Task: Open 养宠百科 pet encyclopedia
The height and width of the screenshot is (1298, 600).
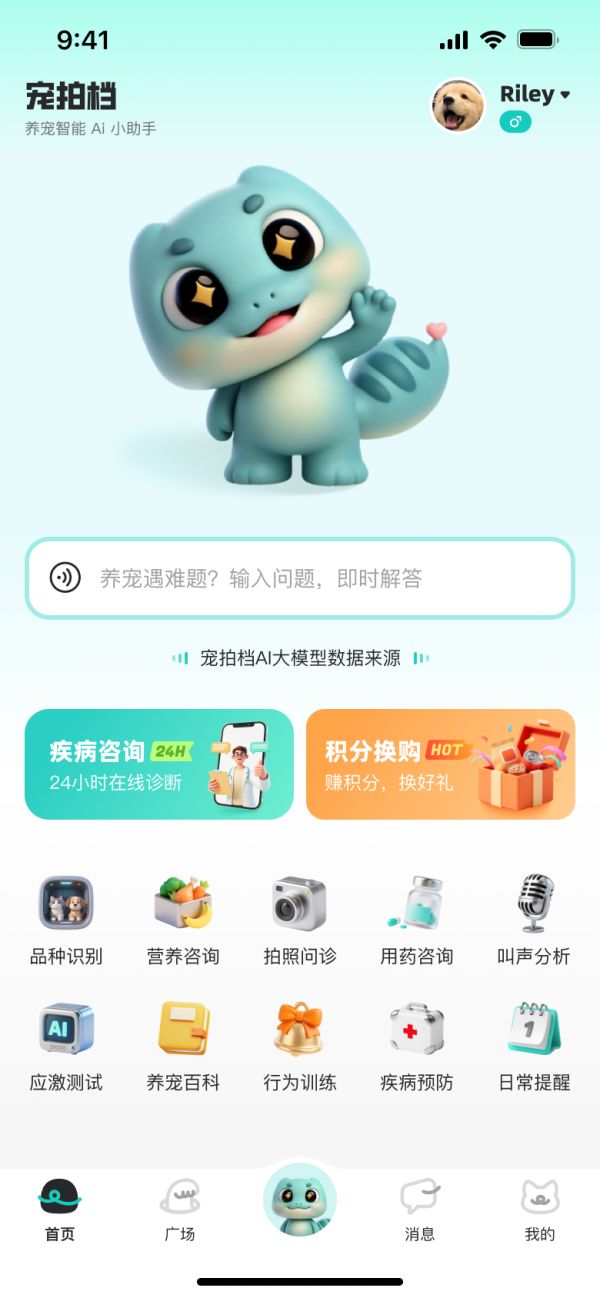Action: [x=183, y=1045]
